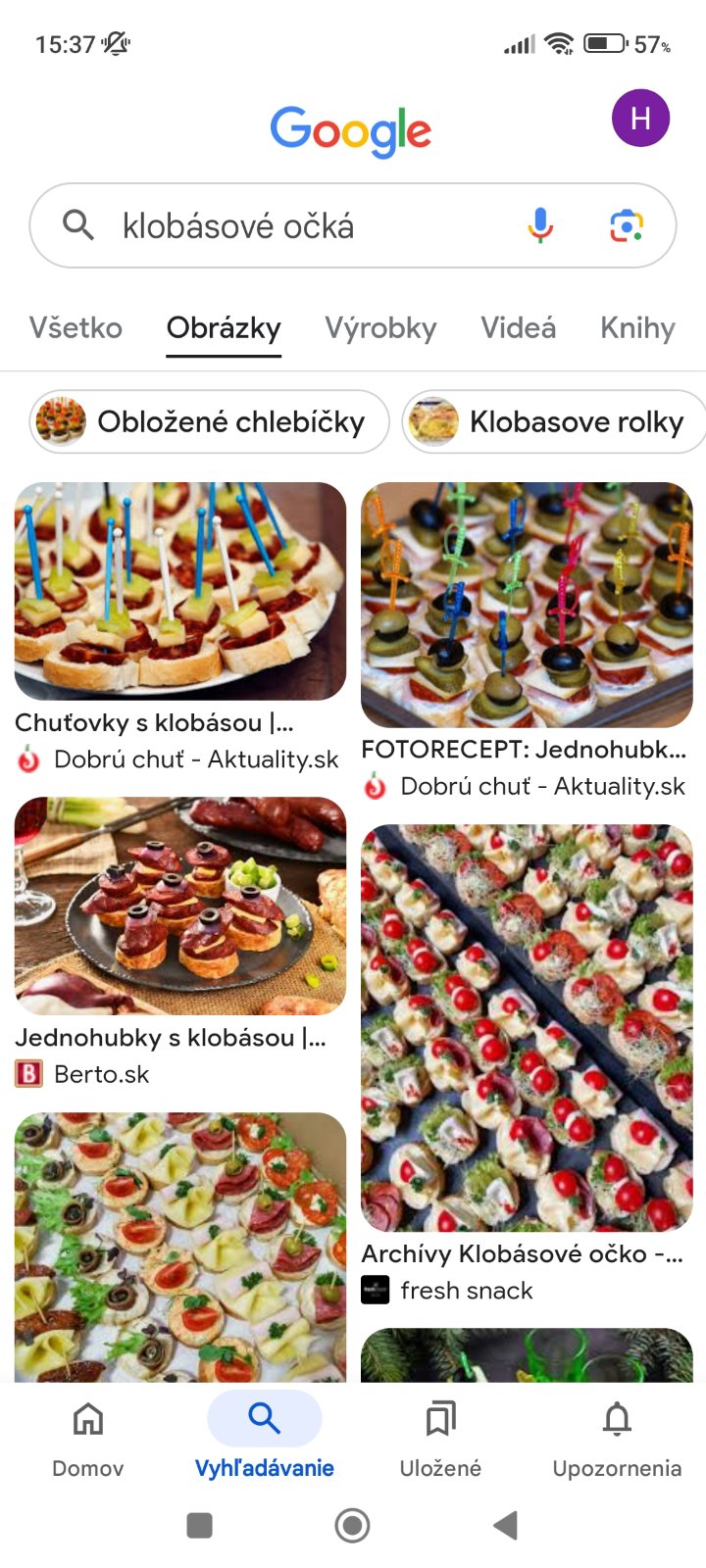Switch to the Výrobky tab
706x1568 pixels.
coord(380,327)
